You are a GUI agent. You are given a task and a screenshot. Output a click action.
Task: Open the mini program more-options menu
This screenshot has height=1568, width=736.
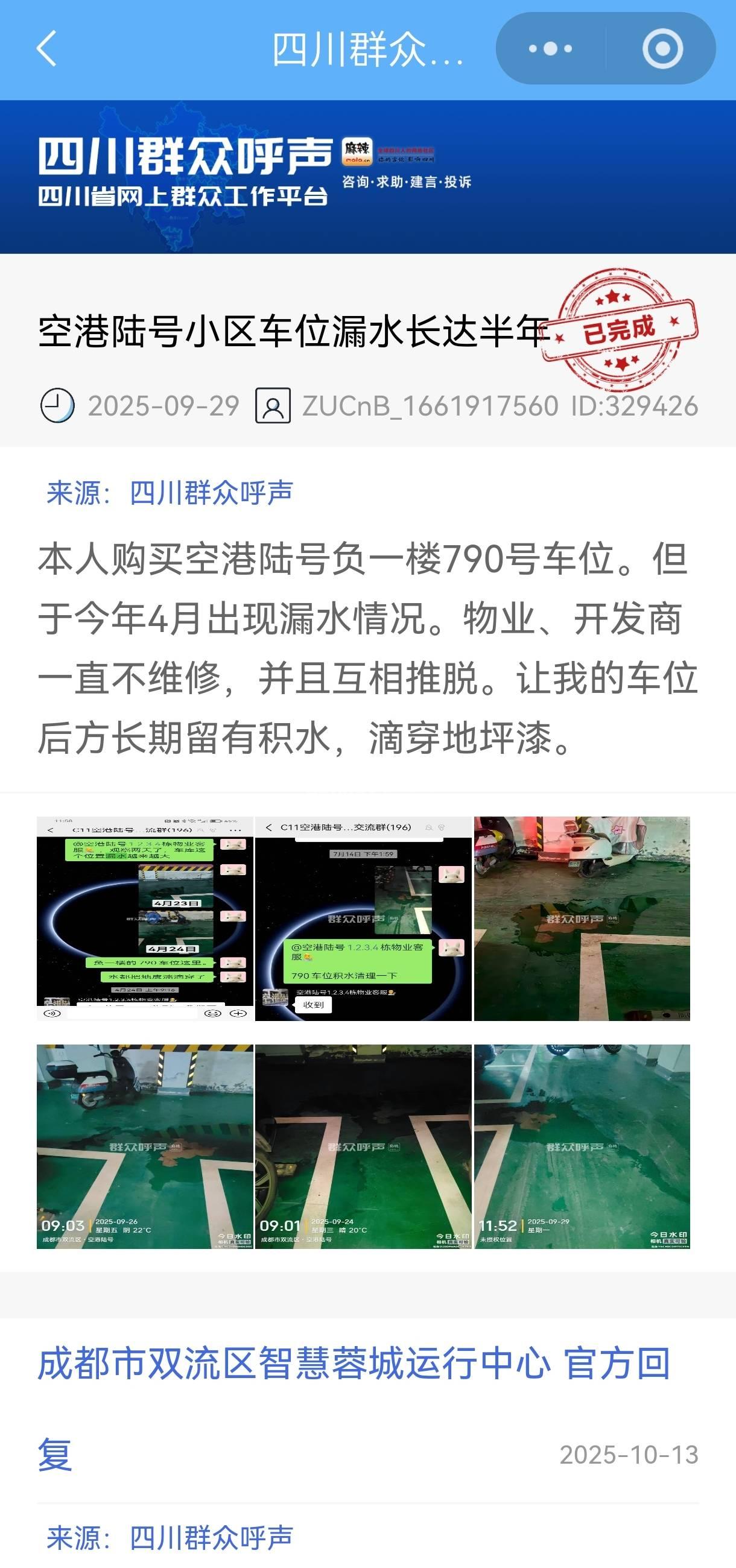550,49
